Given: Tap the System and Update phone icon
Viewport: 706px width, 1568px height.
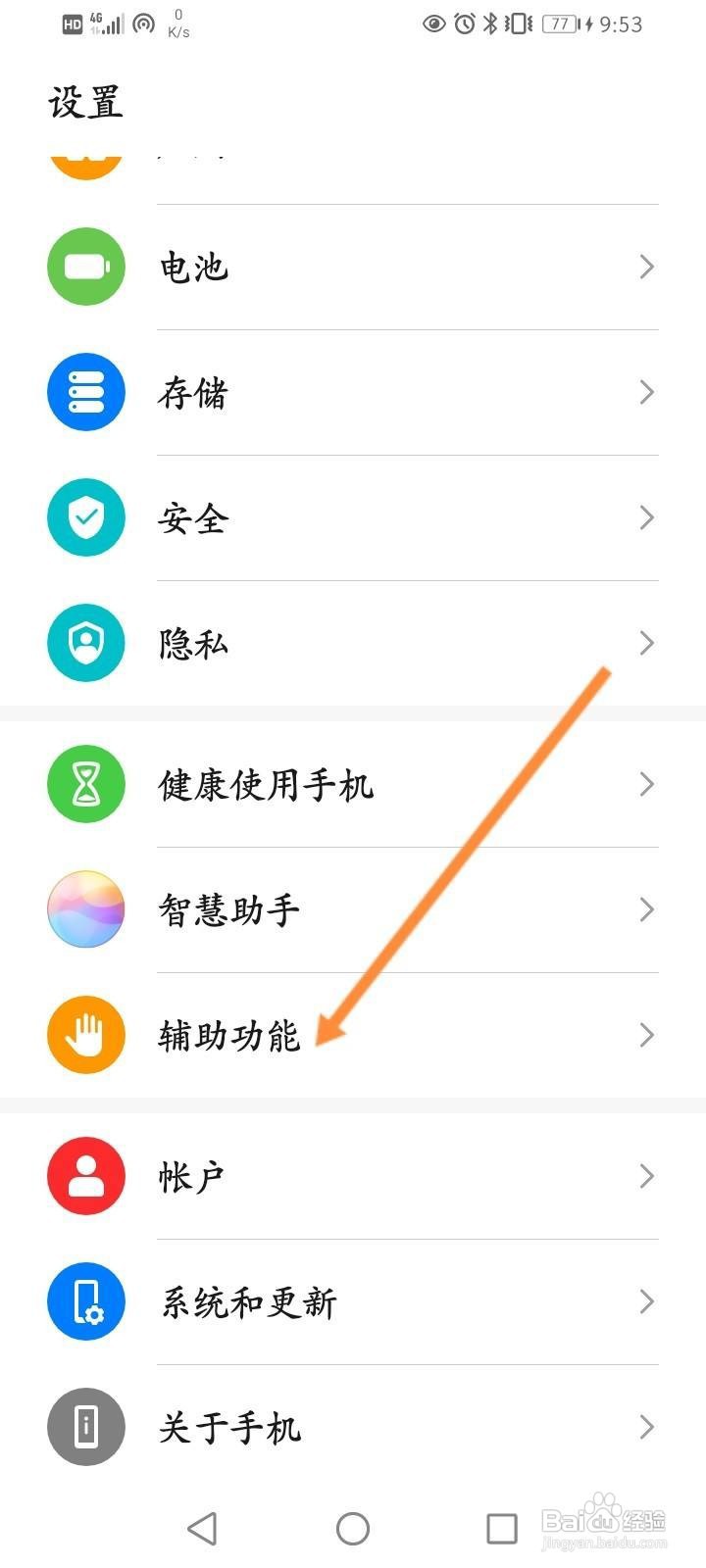Looking at the screenshot, I should [x=85, y=1301].
